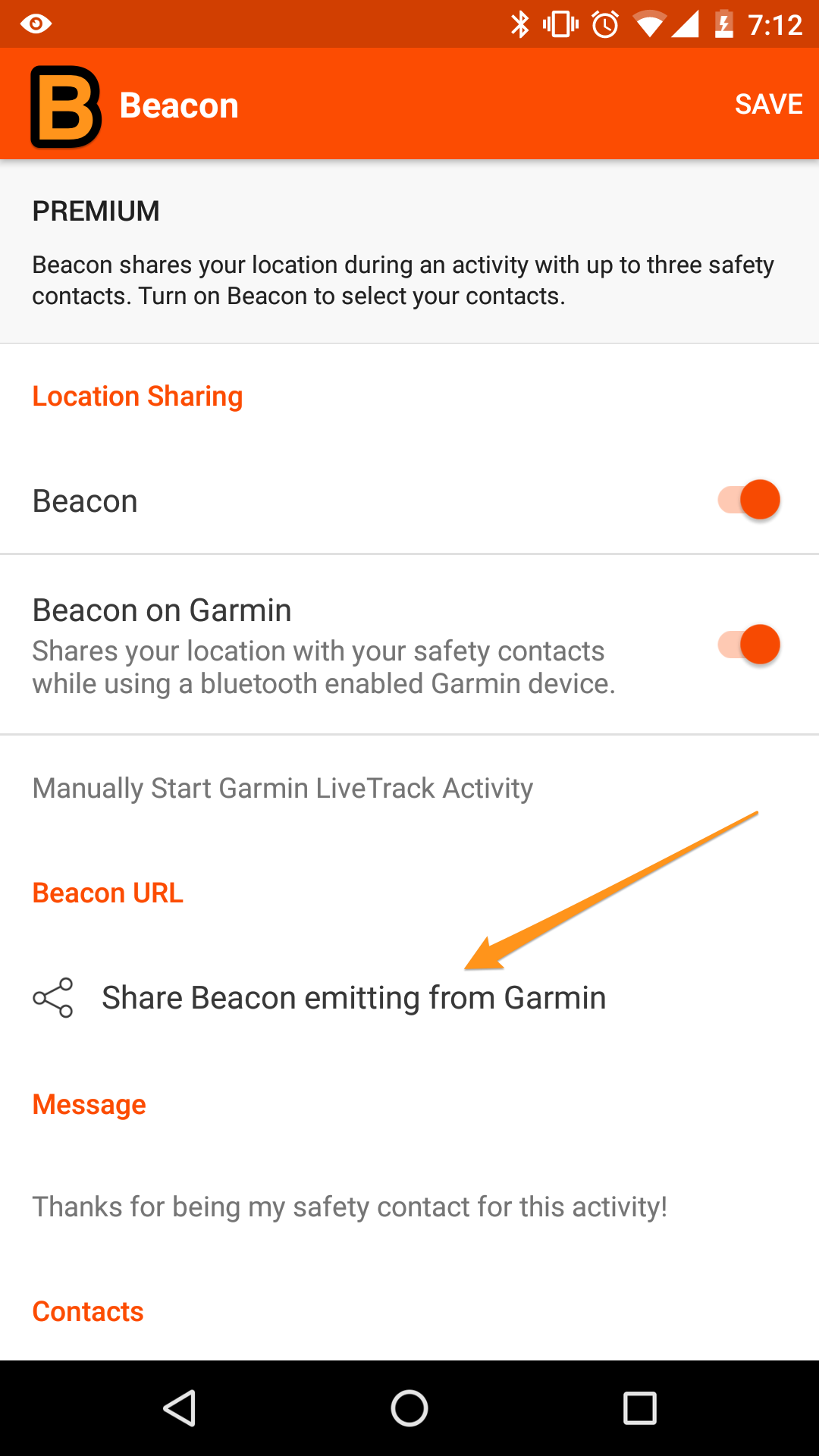Disable Beacon on Garmin switch
This screenshot has width=819, height=1456.
[x=749, y=645]
